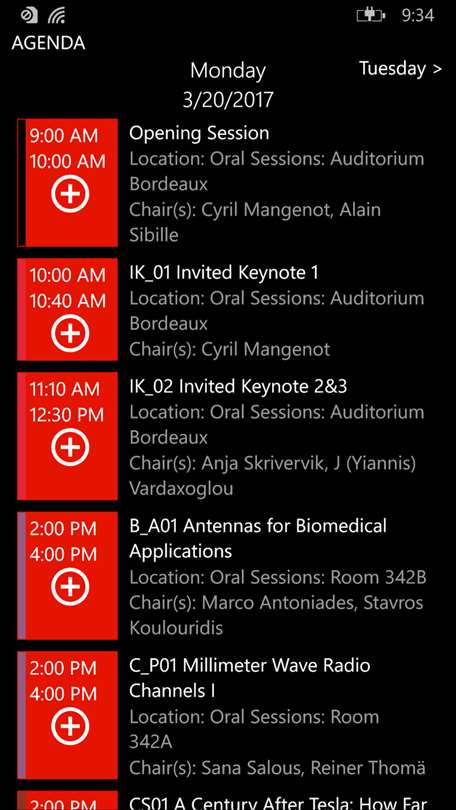Tap plus icon for IK_02 Invited Keynote 2&3

tap(71, 447)
